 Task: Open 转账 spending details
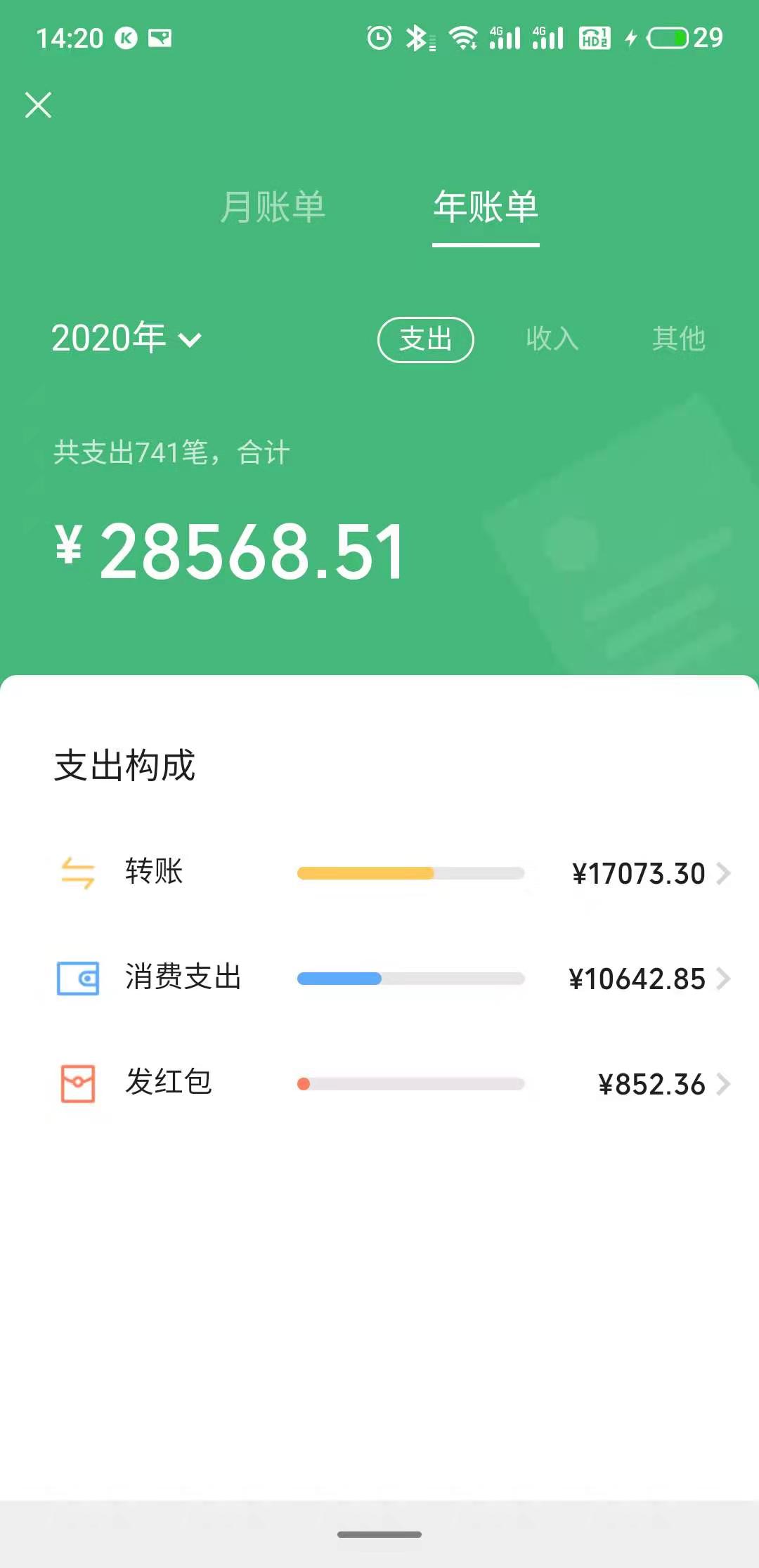coord(394,873)
